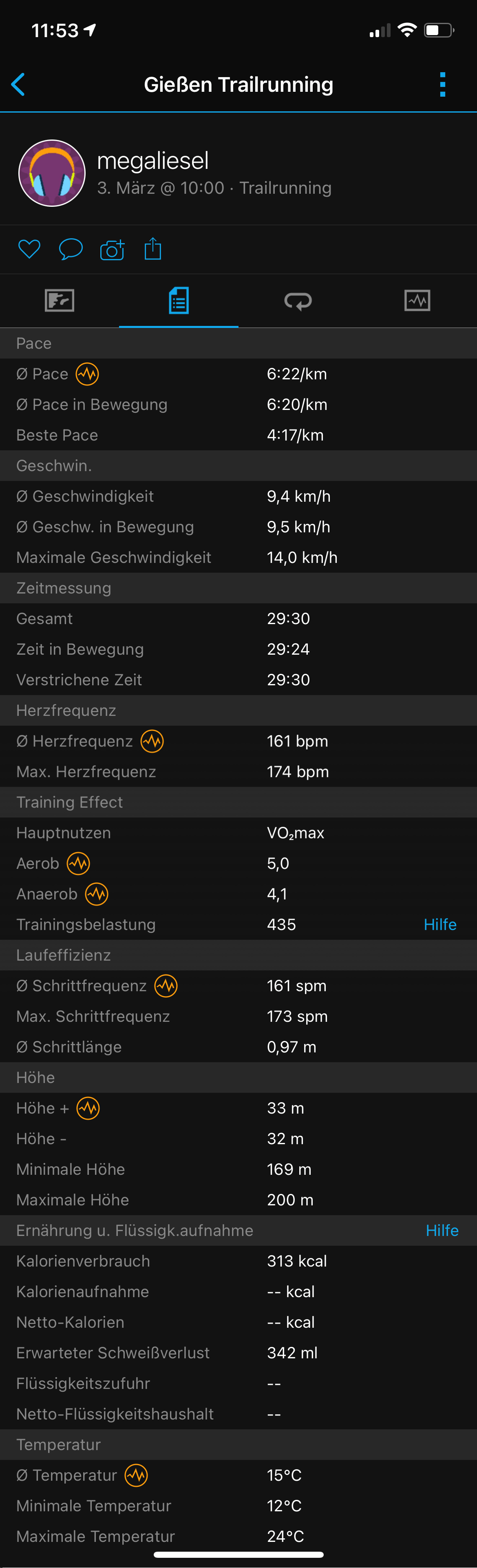
Task: Open Hilfe next to Trainingsbelastung
Action: click(439, 924)
